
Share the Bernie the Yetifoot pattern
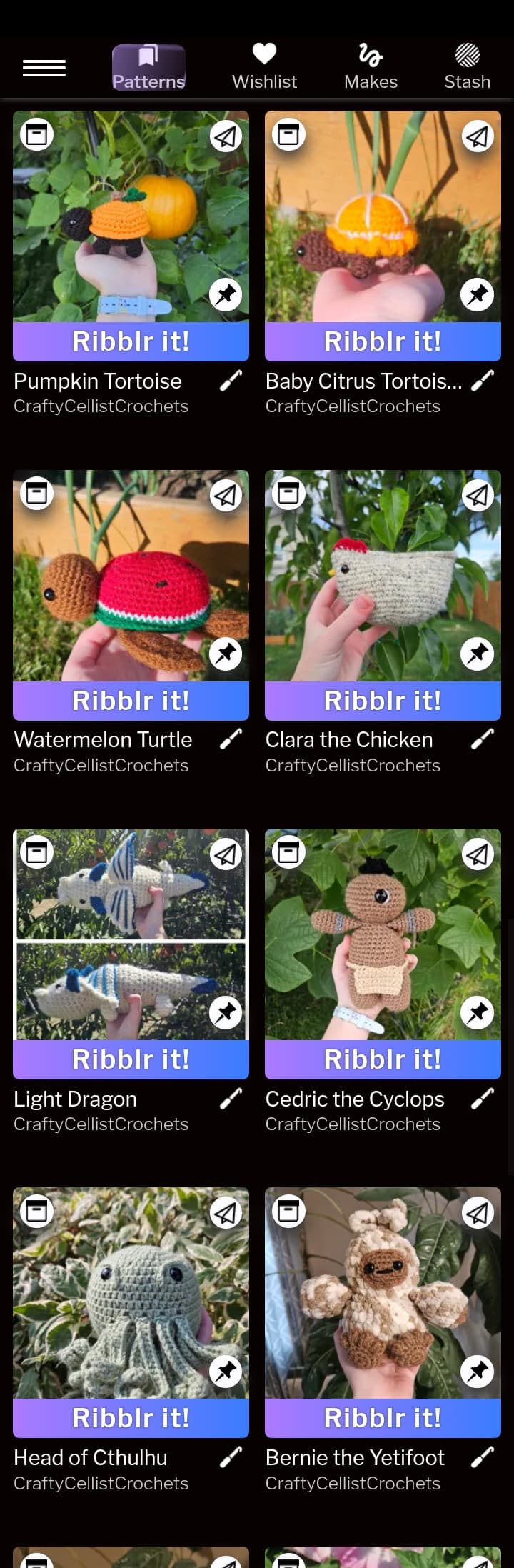point(477,1212)
